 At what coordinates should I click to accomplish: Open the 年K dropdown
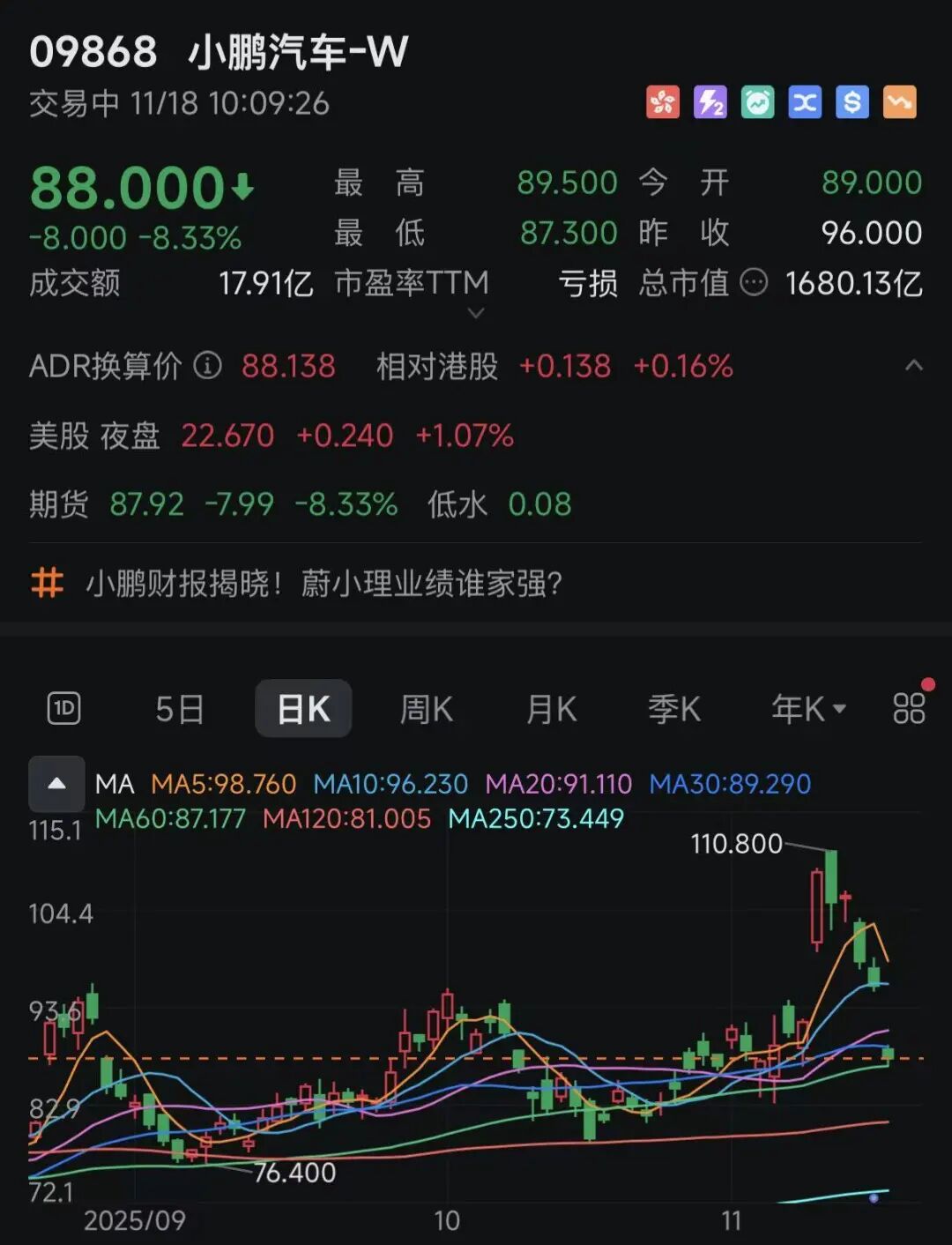click(808, 709)
